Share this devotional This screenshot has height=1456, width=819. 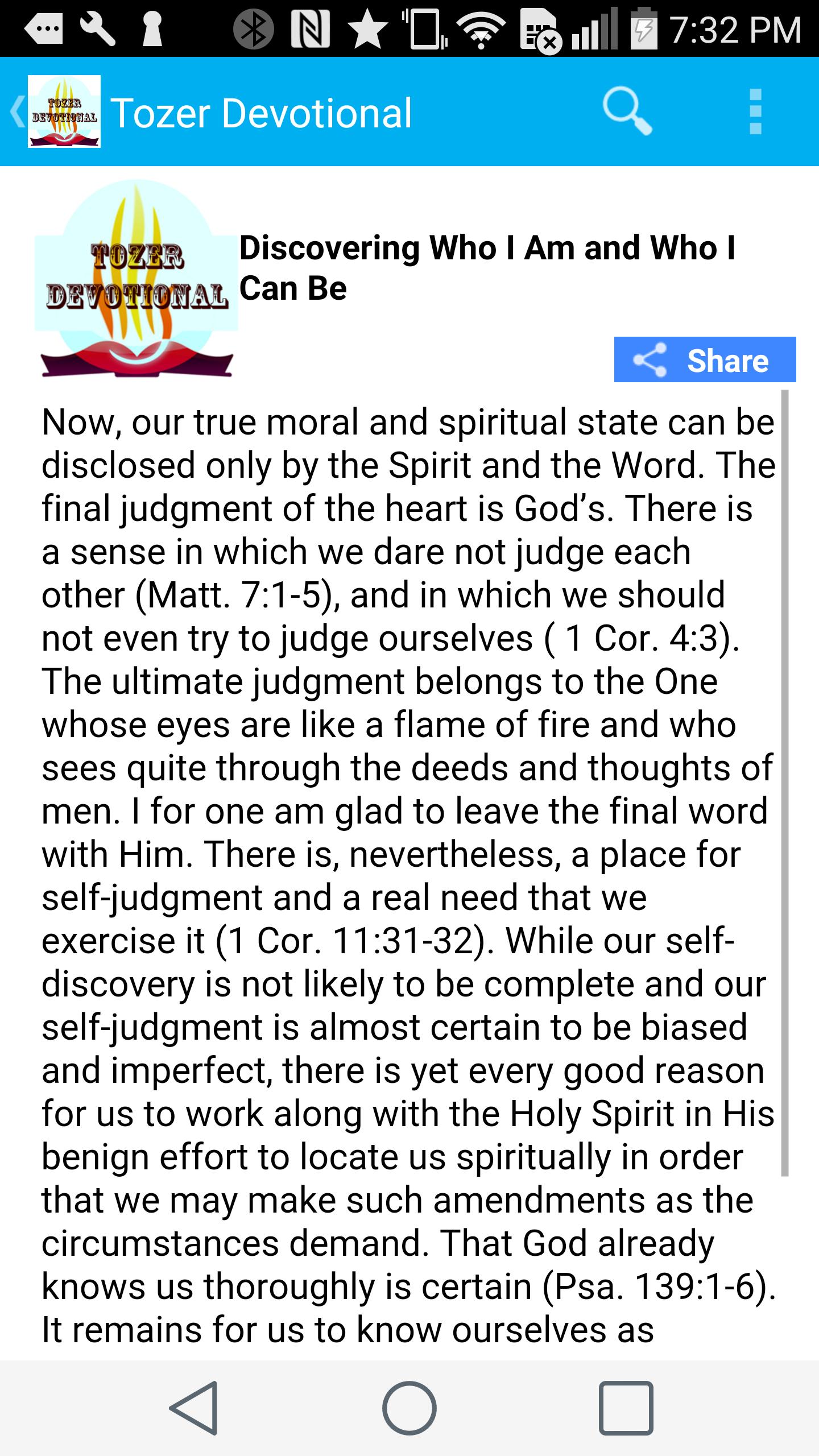[705, 359]
